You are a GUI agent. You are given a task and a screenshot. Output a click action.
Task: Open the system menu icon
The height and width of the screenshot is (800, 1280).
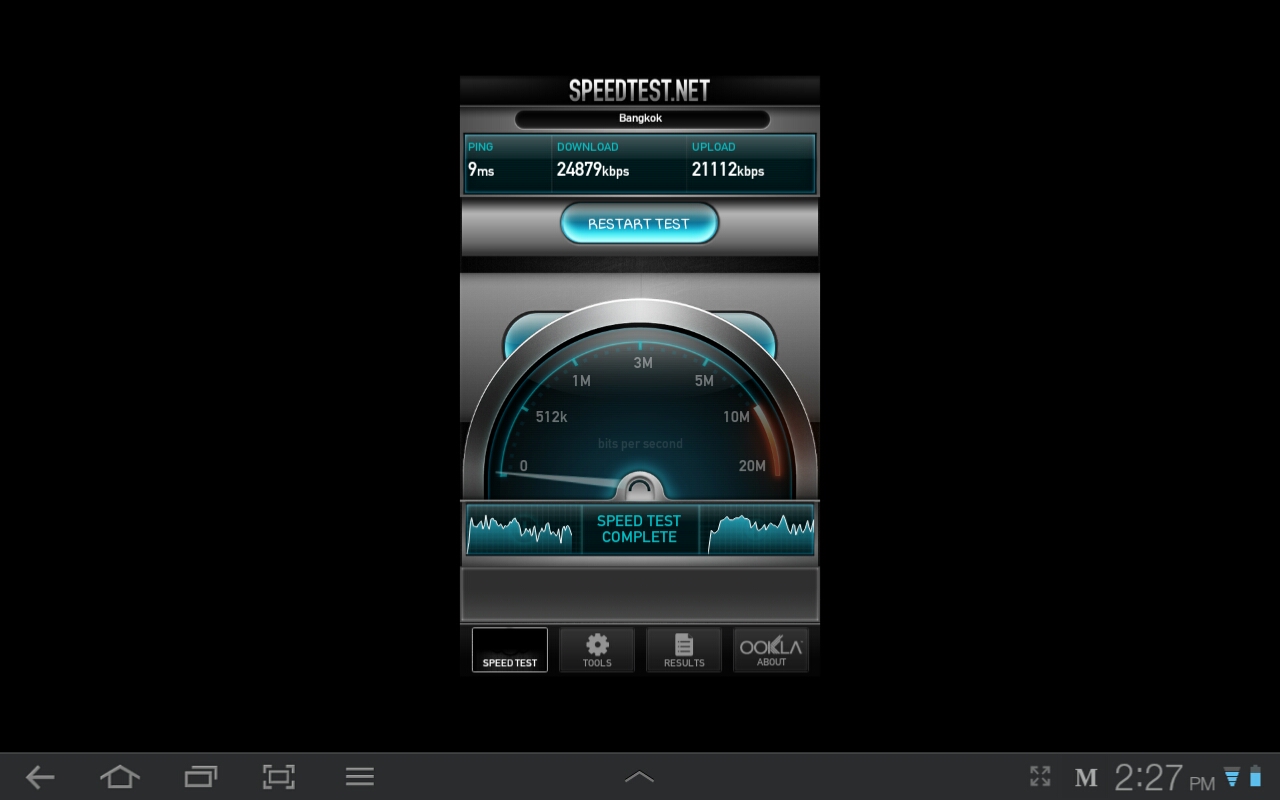point(359,777)
